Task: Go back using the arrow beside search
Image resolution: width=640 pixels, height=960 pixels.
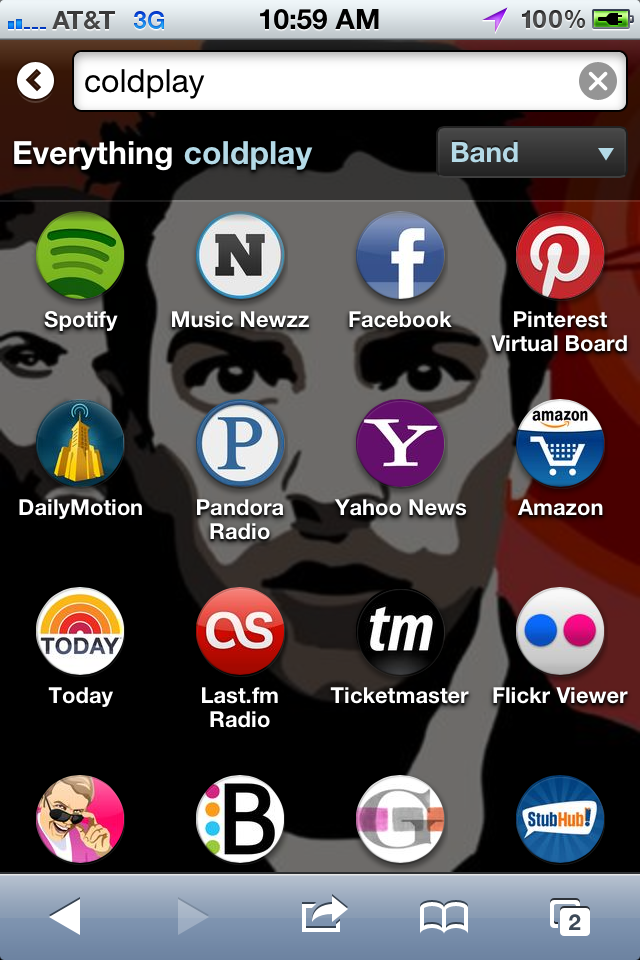Action: coord(35,80)
